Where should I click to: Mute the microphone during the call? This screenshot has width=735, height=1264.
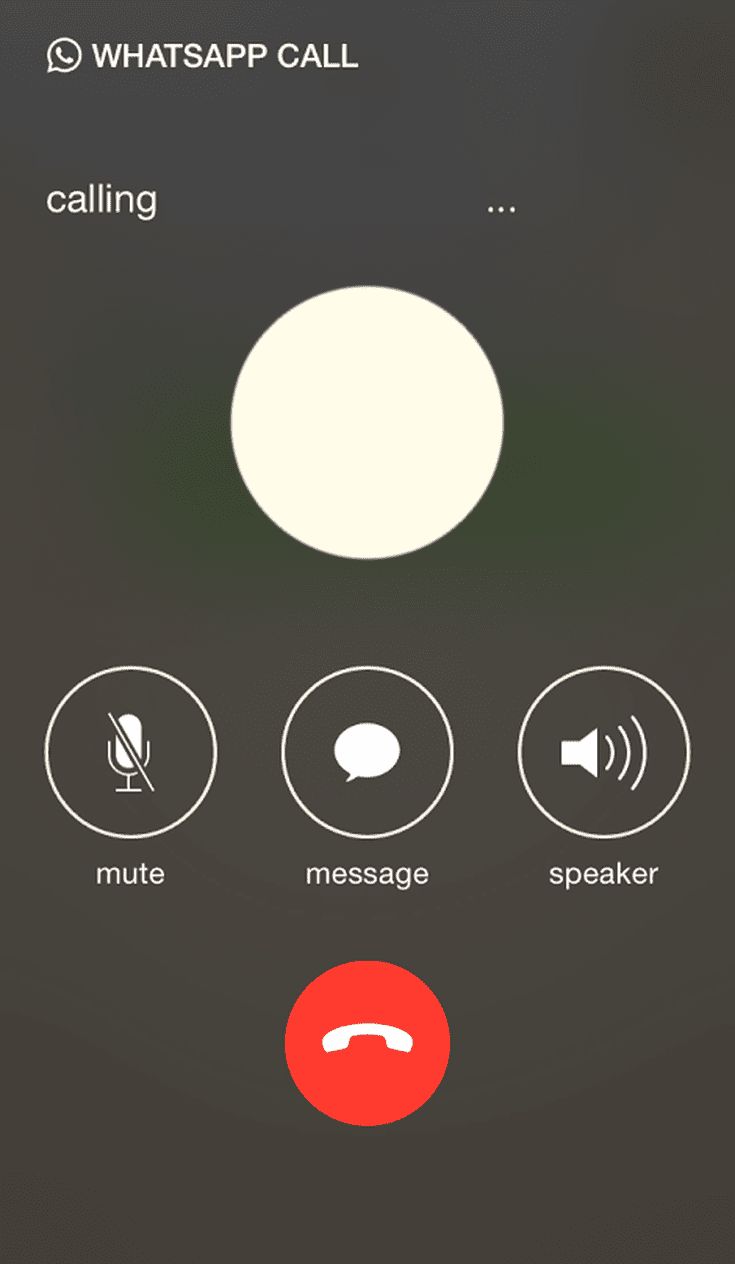point(130,752)
